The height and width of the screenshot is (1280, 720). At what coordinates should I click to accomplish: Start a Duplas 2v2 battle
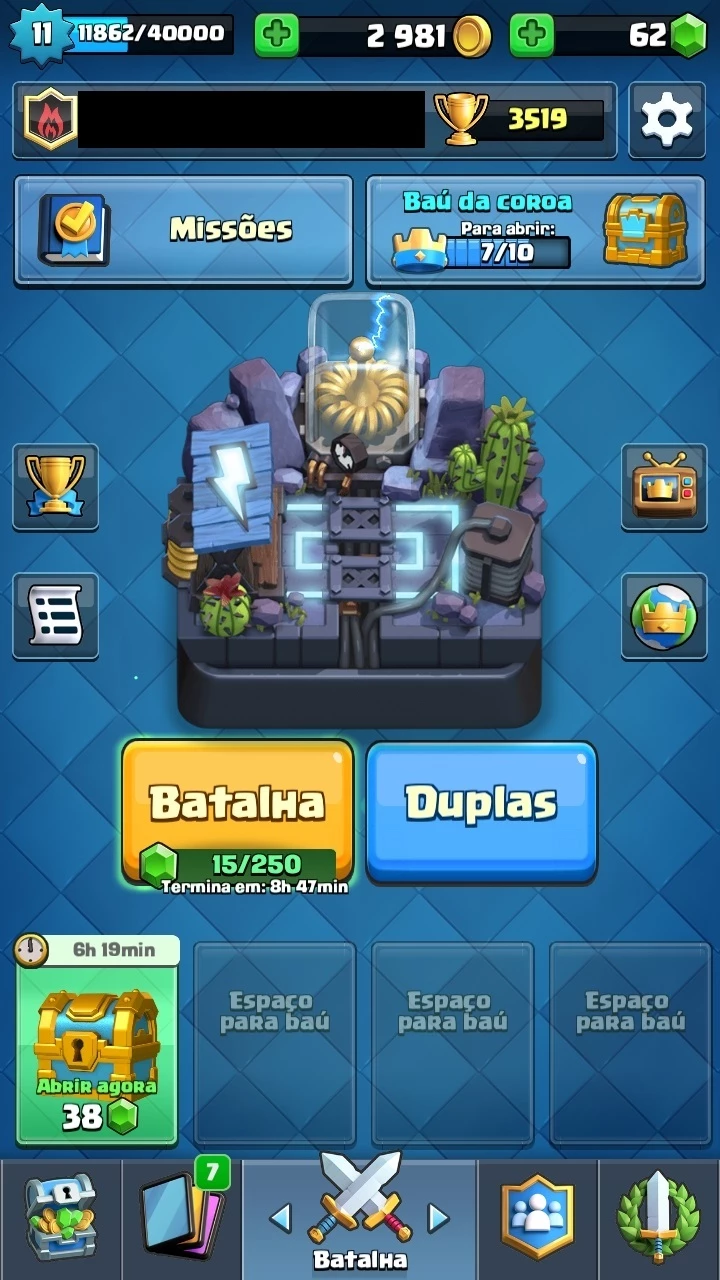click(482, 811)
